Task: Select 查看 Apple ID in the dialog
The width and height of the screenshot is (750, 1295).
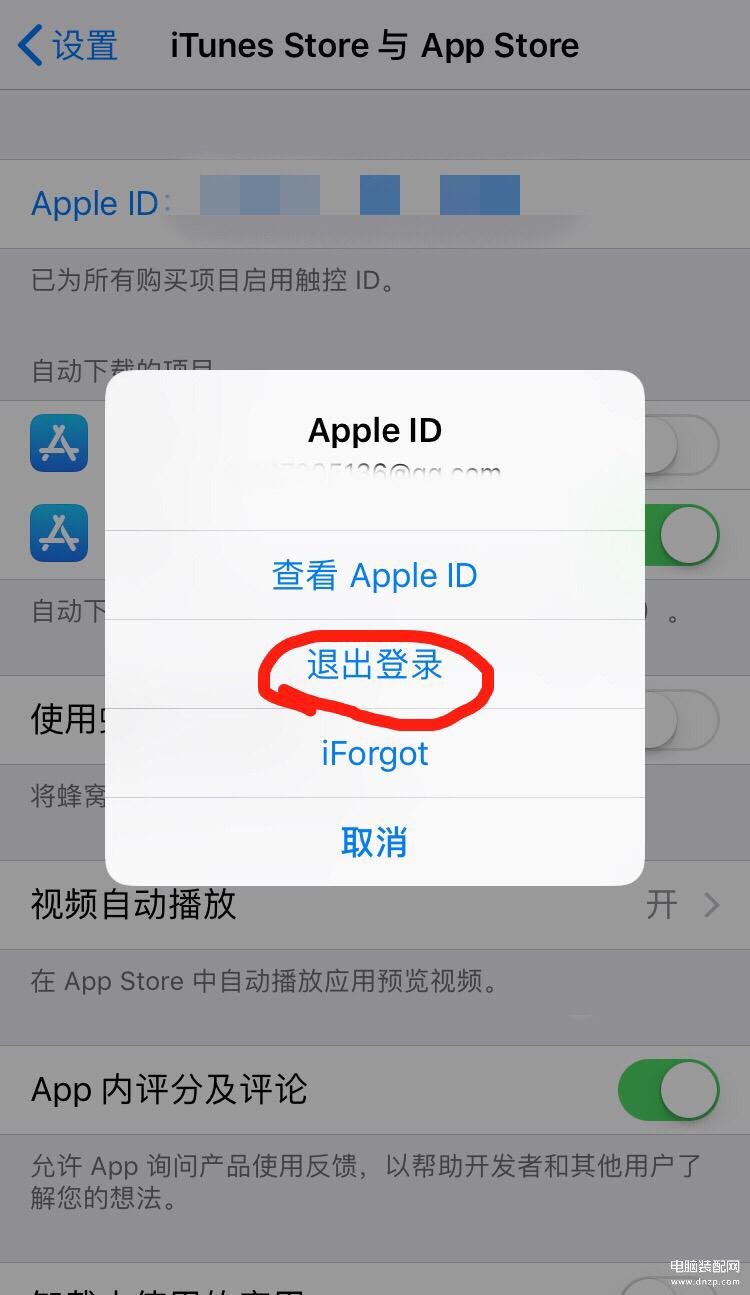Action: pos(375,576)
